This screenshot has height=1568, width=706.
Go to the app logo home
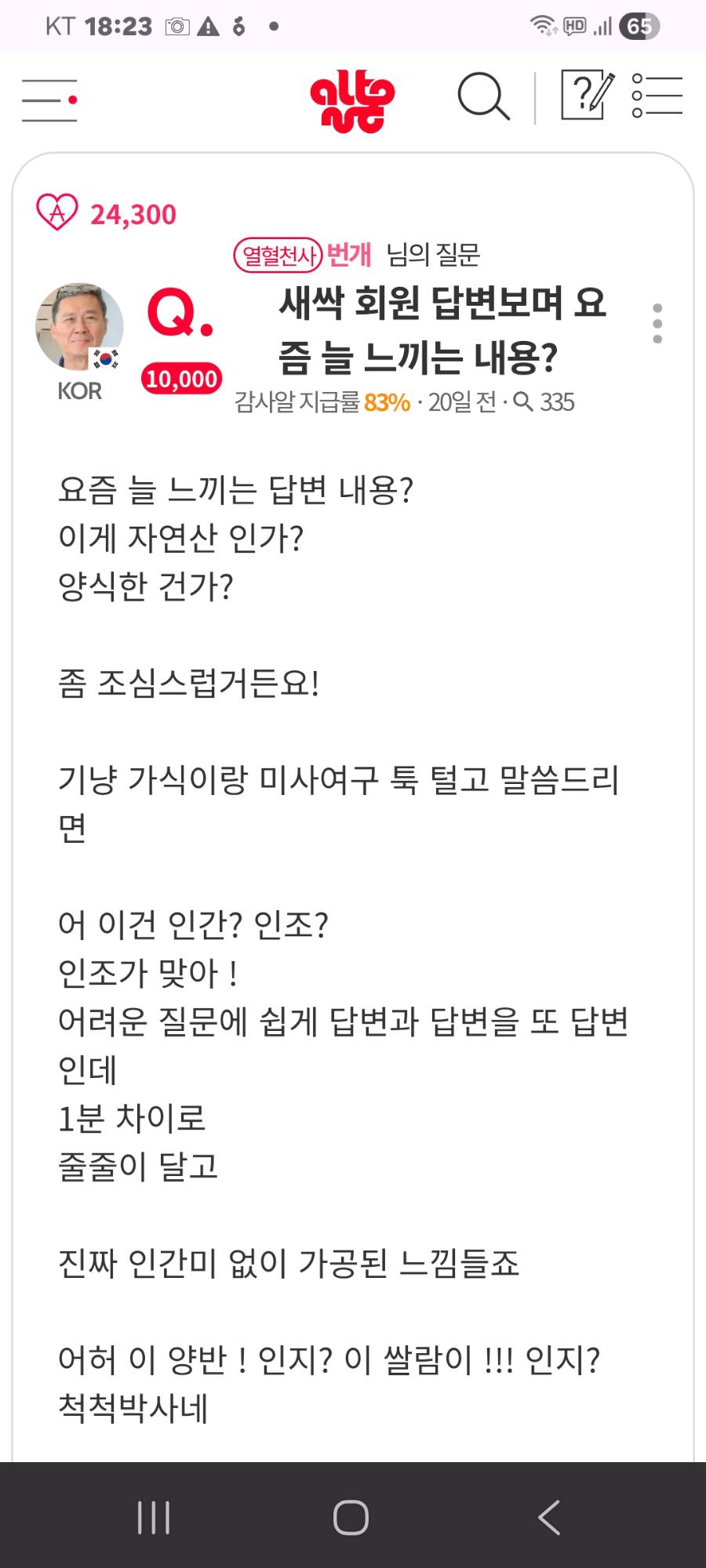tap(352, 101)
